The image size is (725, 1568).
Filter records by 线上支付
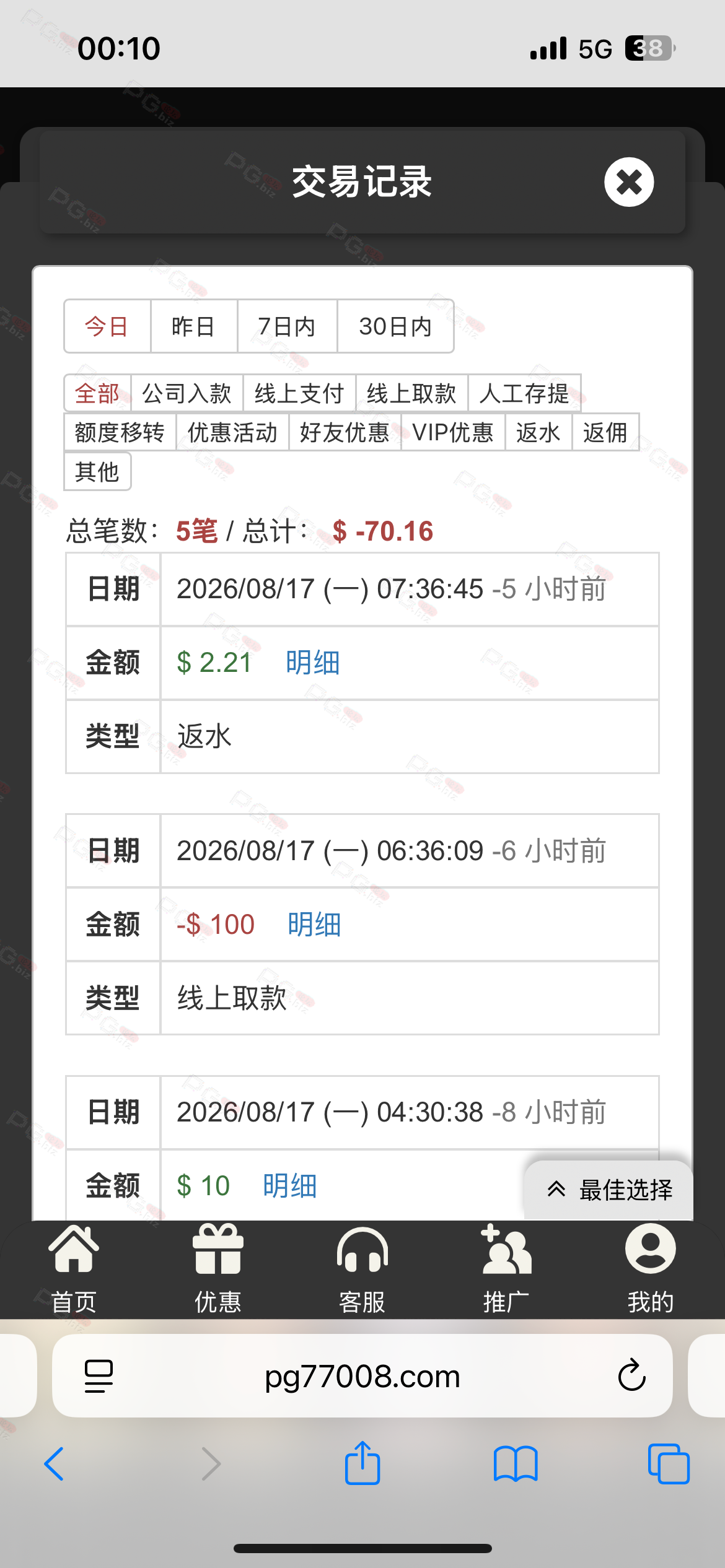(x=299, y=393)
